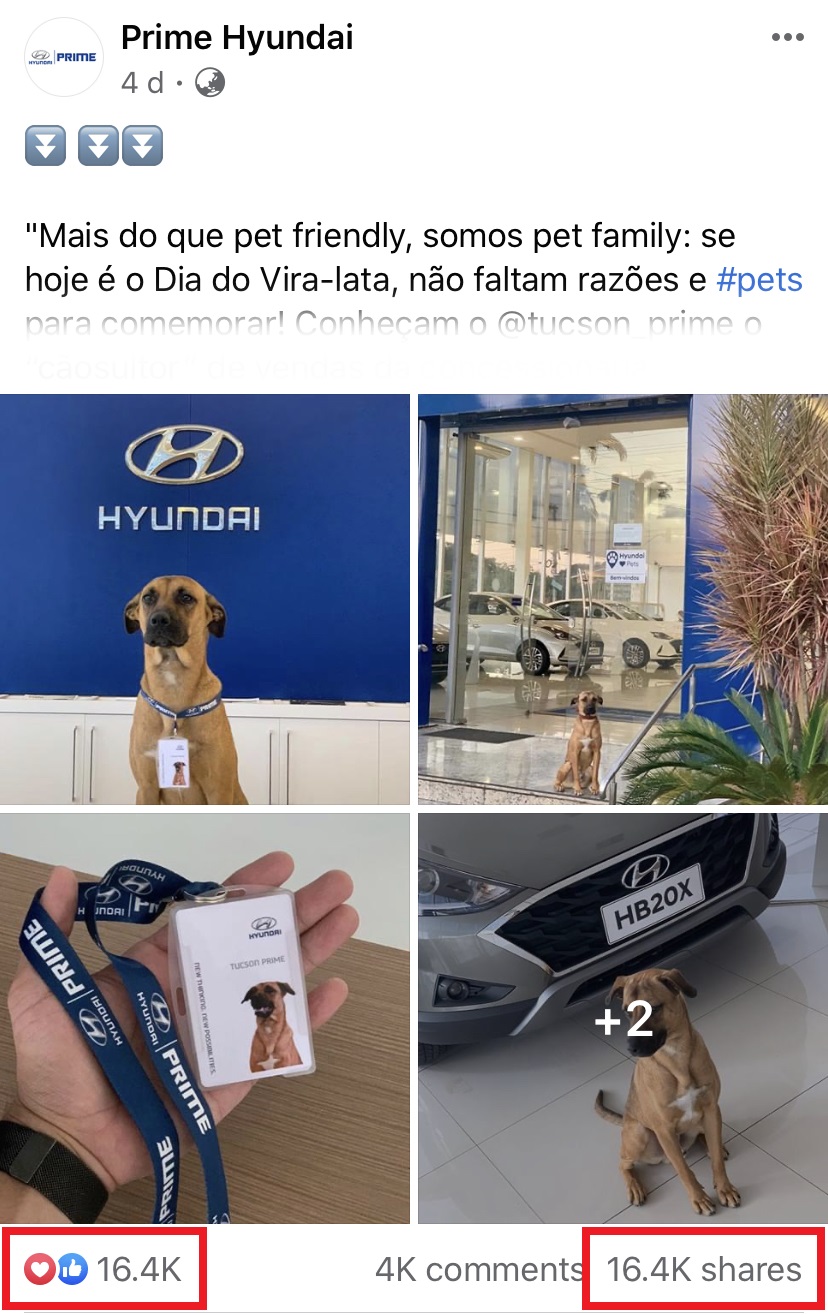
Task: Open the Prime Hyundai page name
Action: [237, 38]
